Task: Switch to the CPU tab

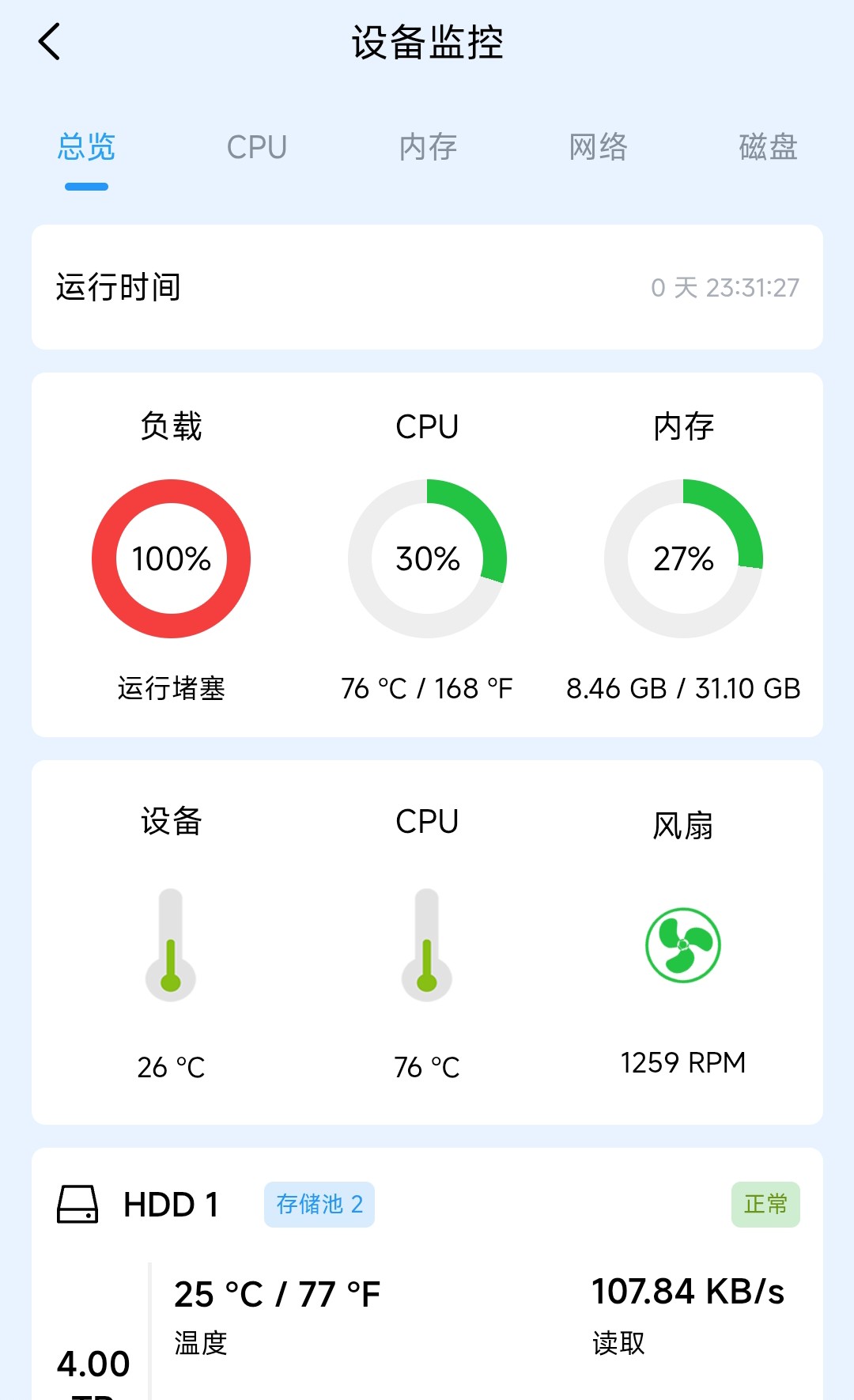Action: pyautogui.click(x=257, y=147)
